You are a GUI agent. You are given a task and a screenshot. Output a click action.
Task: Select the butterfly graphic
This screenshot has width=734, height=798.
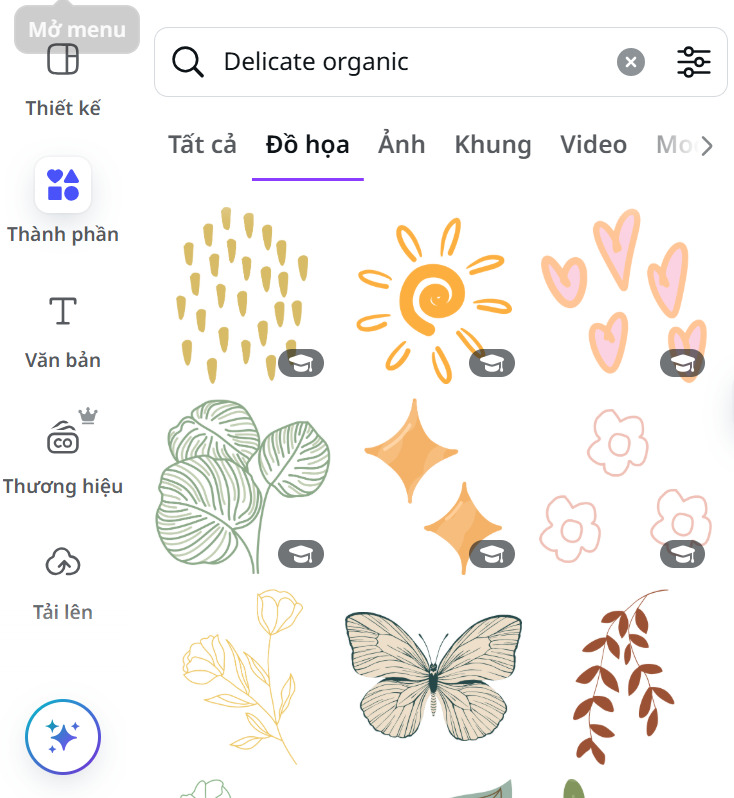[435, 676]
